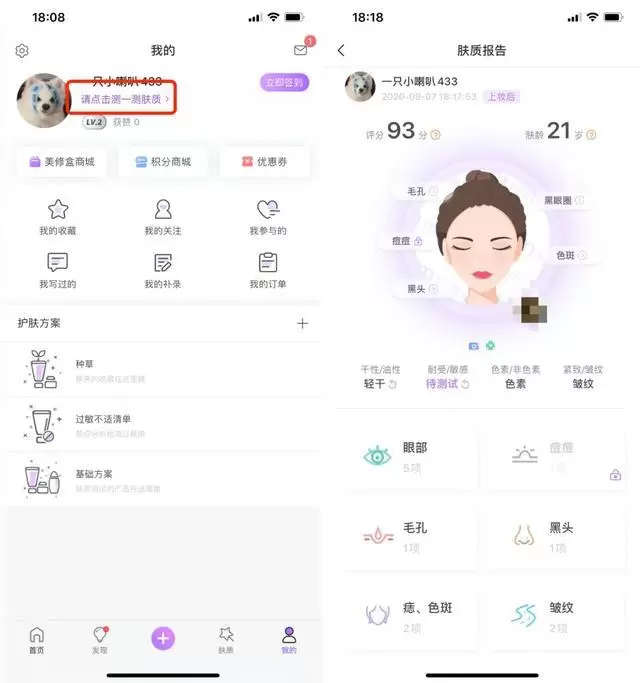
Task: Tap the purple plus button in the bottom bar
Action: pos(163,639)
